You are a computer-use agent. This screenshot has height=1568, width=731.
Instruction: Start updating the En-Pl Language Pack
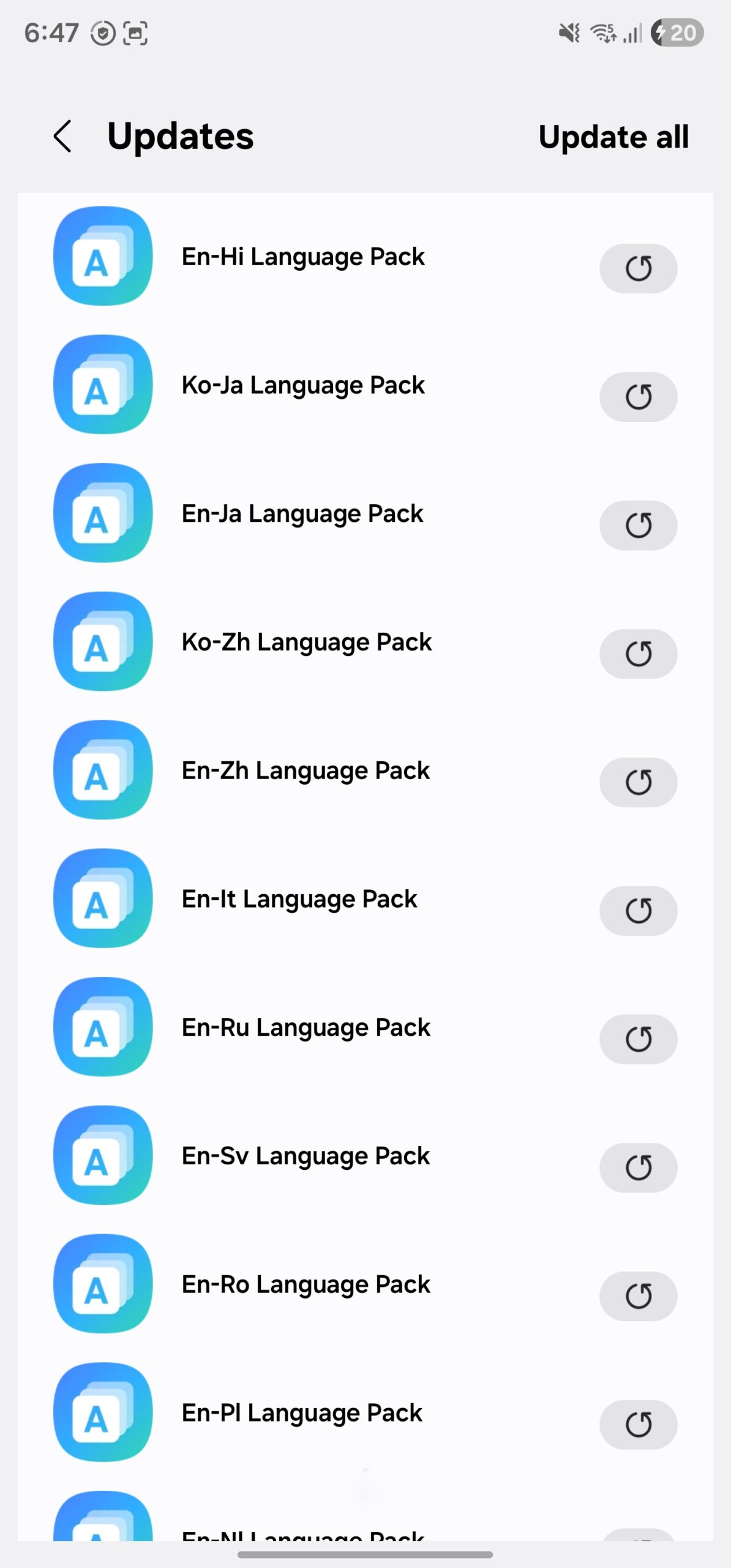click(638, 1425)
